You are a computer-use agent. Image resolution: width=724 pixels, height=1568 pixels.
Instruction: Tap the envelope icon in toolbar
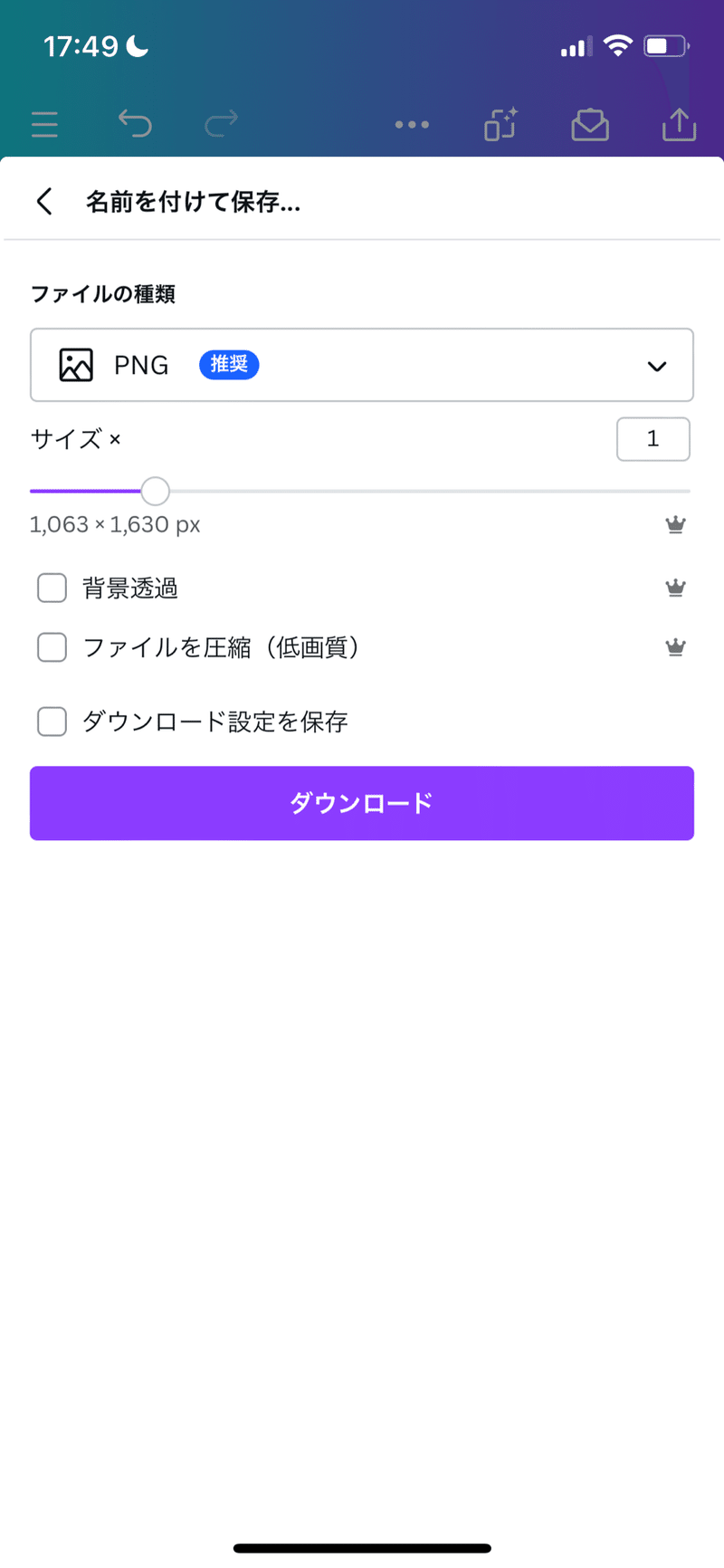pos(590,125)
